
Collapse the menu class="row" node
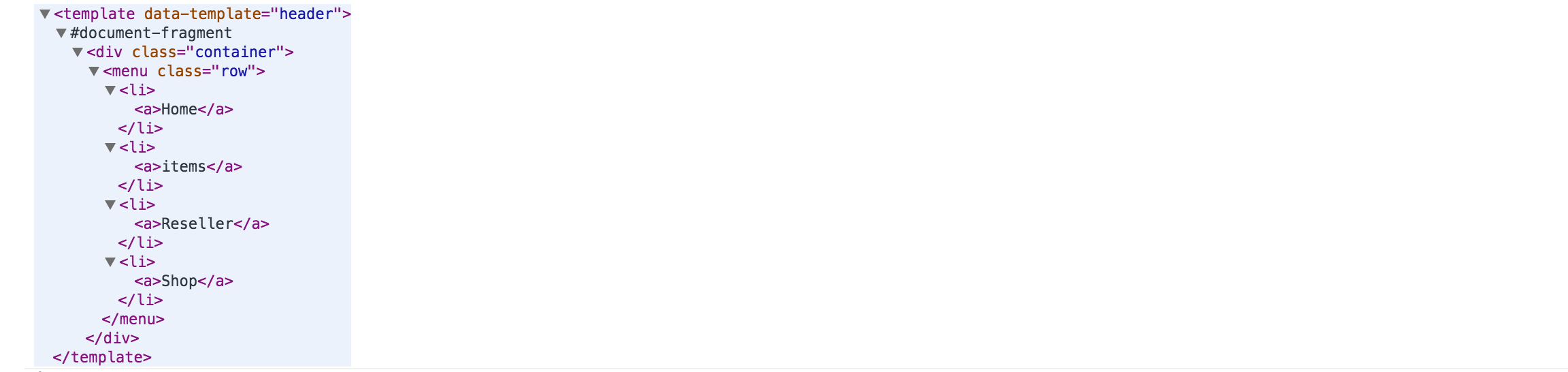(94, 72)
